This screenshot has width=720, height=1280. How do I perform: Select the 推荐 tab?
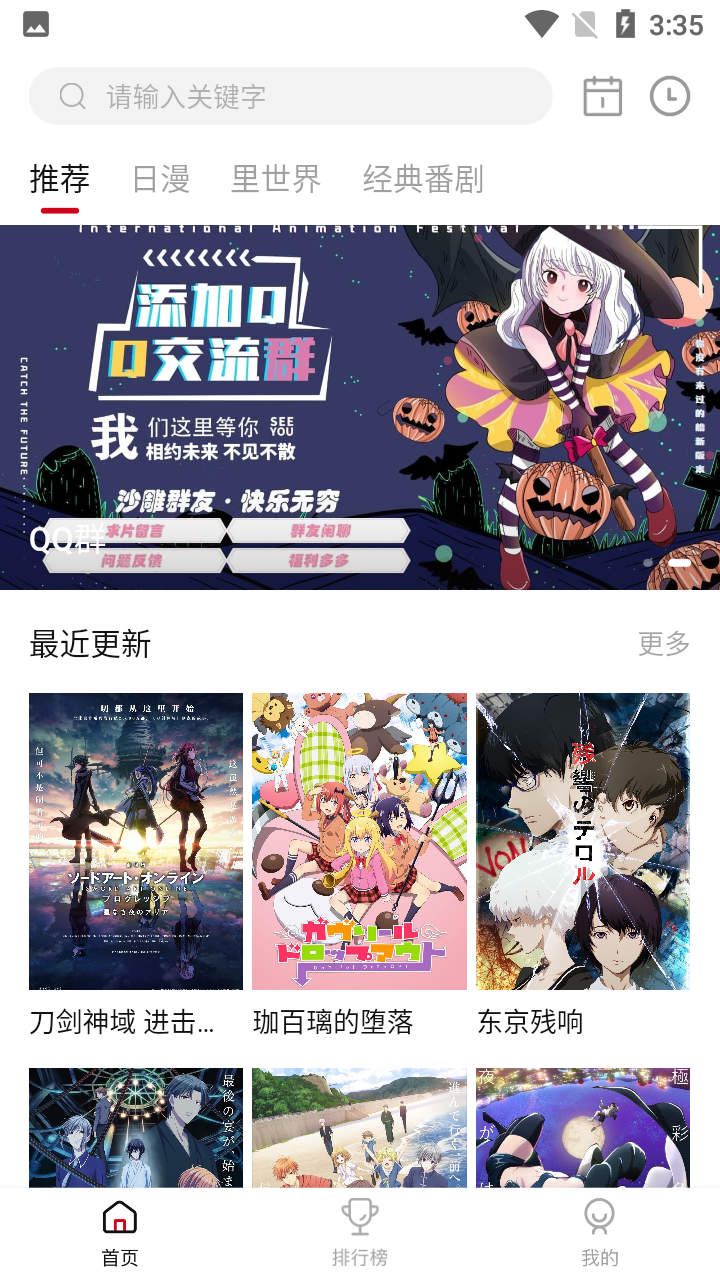point(60,179)
